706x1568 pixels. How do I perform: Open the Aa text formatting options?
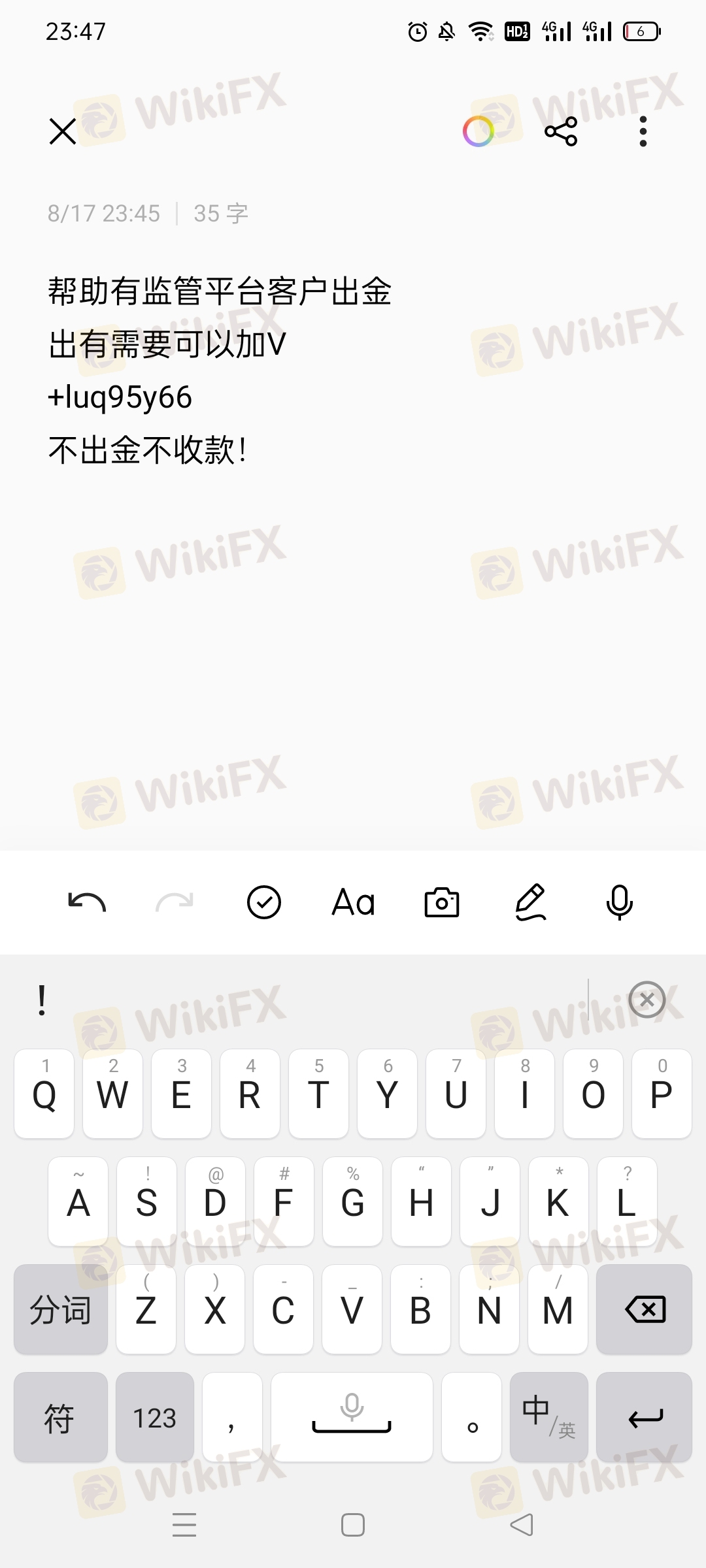353,902
